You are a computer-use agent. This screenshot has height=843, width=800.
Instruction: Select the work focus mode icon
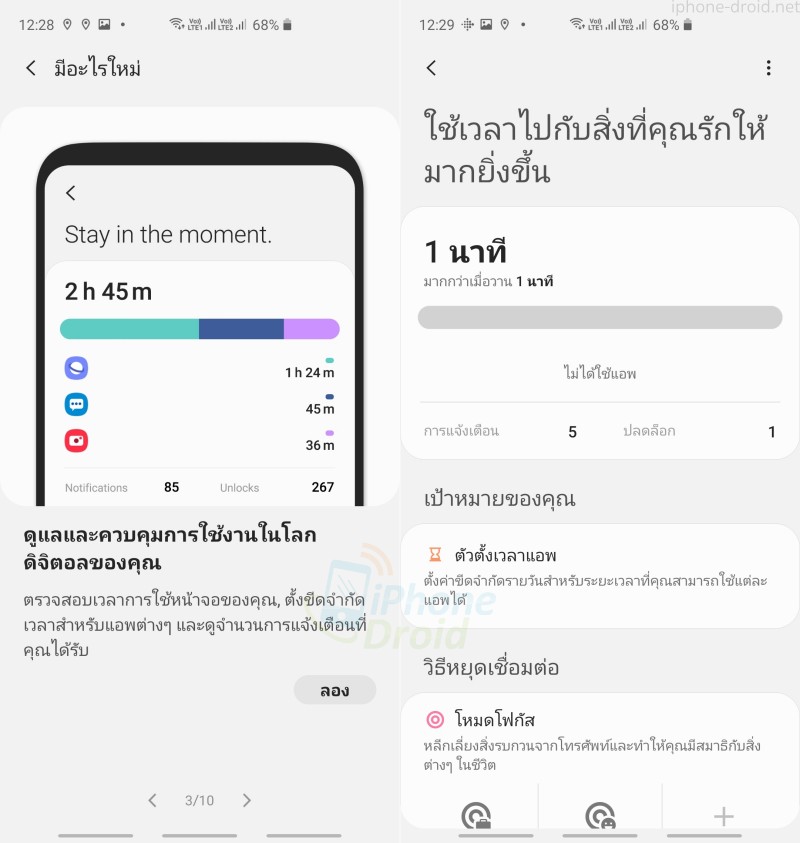tap(476, 816)
